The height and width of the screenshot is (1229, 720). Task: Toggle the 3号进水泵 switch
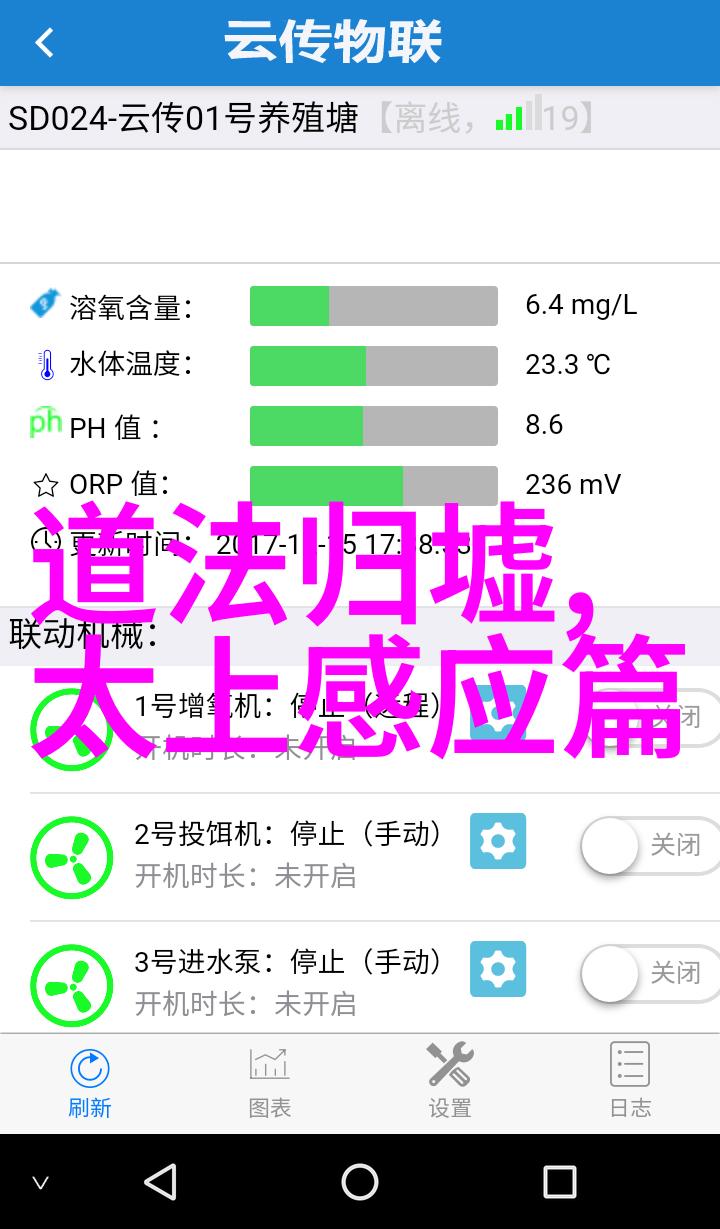coord(650,973)
